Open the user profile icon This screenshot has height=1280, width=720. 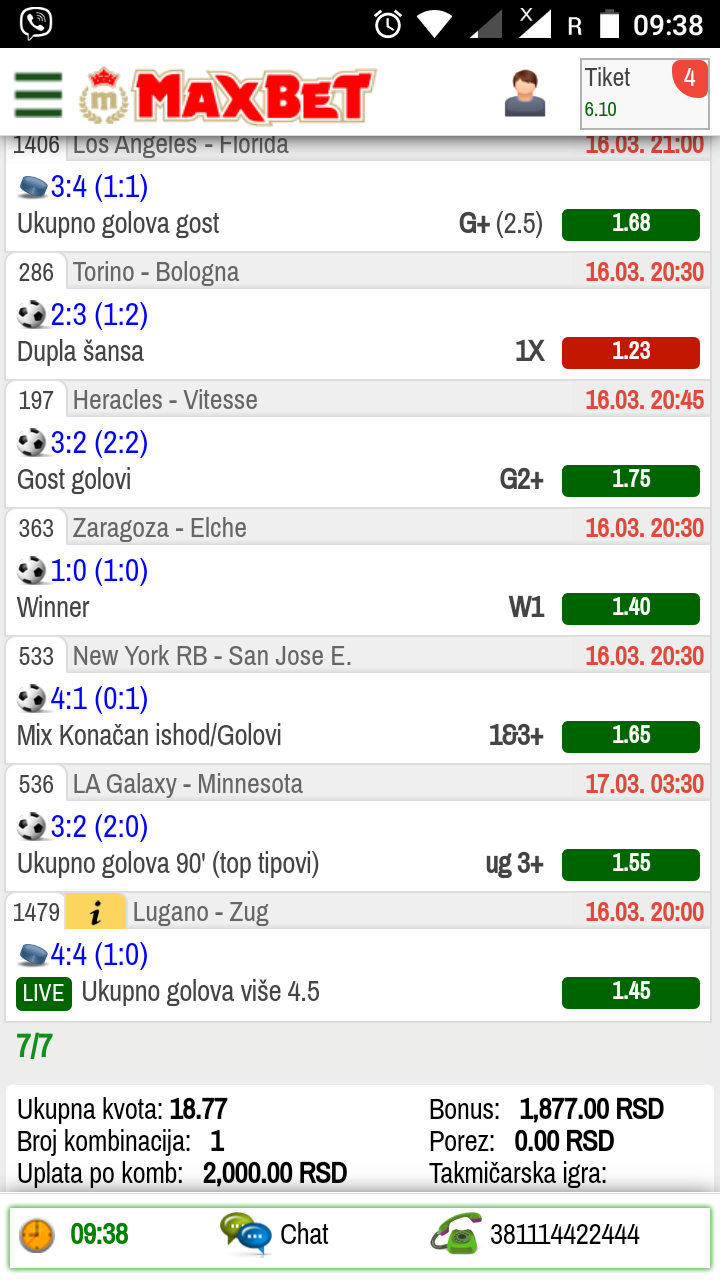tap(525, 93)
